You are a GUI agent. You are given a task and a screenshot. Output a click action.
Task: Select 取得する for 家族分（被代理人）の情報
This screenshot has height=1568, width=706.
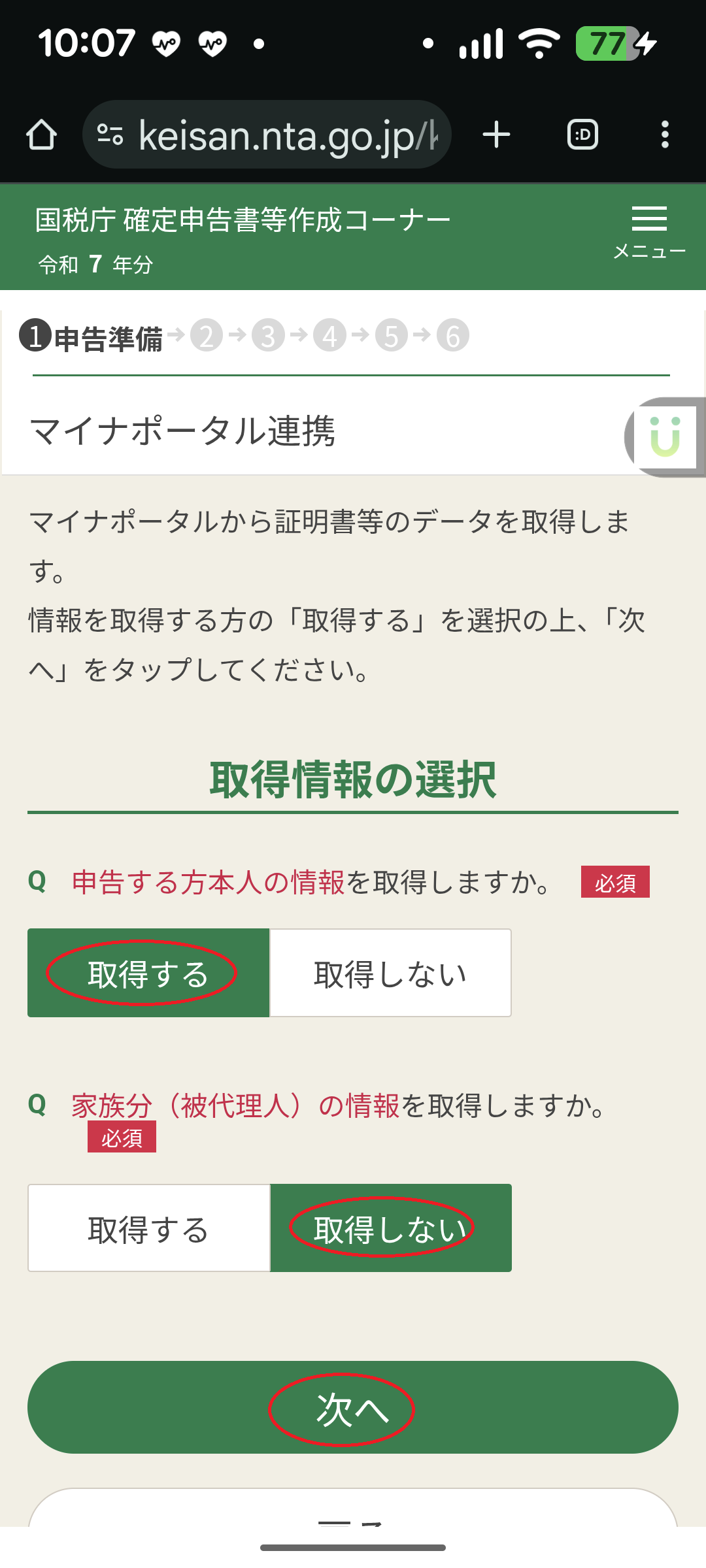click(x=148, y=1228)
